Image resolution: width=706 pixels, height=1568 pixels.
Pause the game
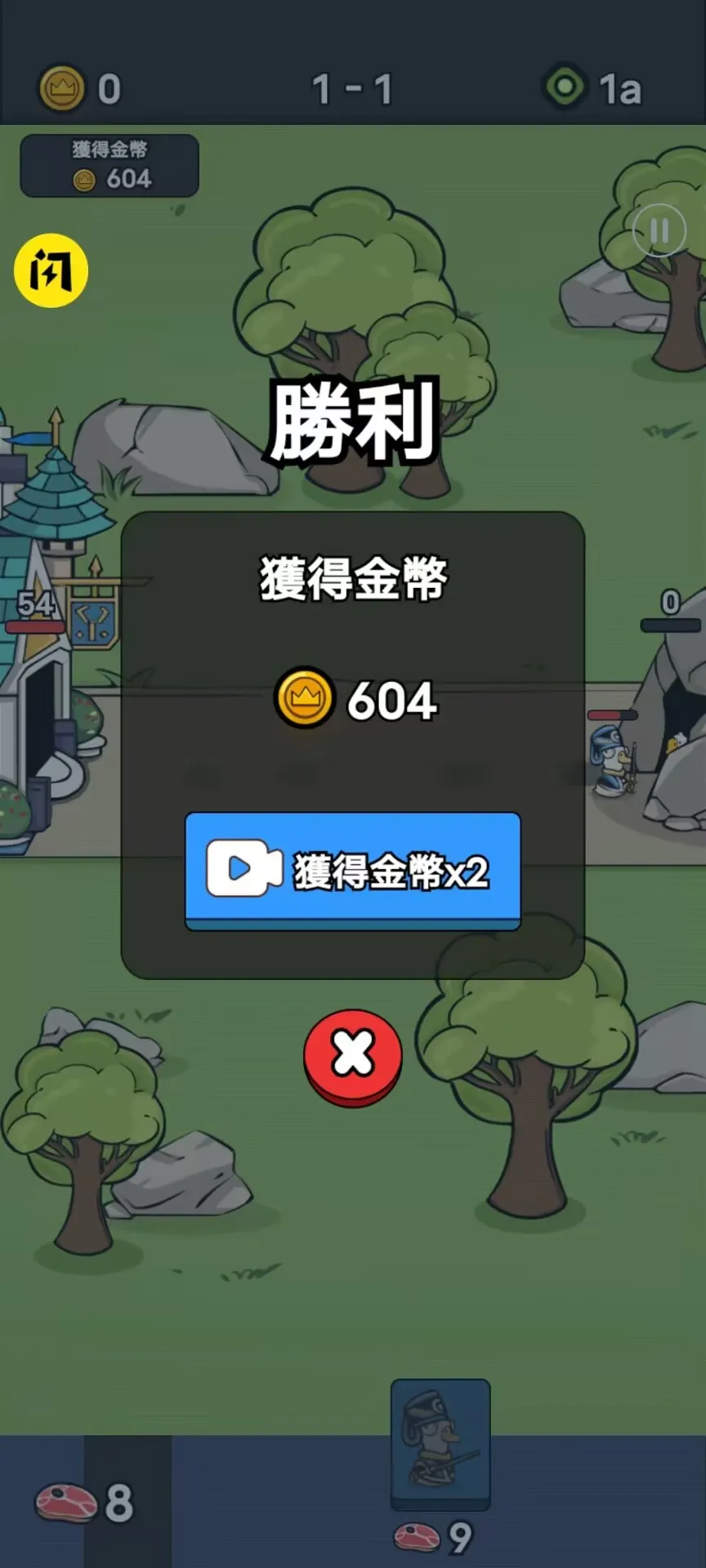659,231
